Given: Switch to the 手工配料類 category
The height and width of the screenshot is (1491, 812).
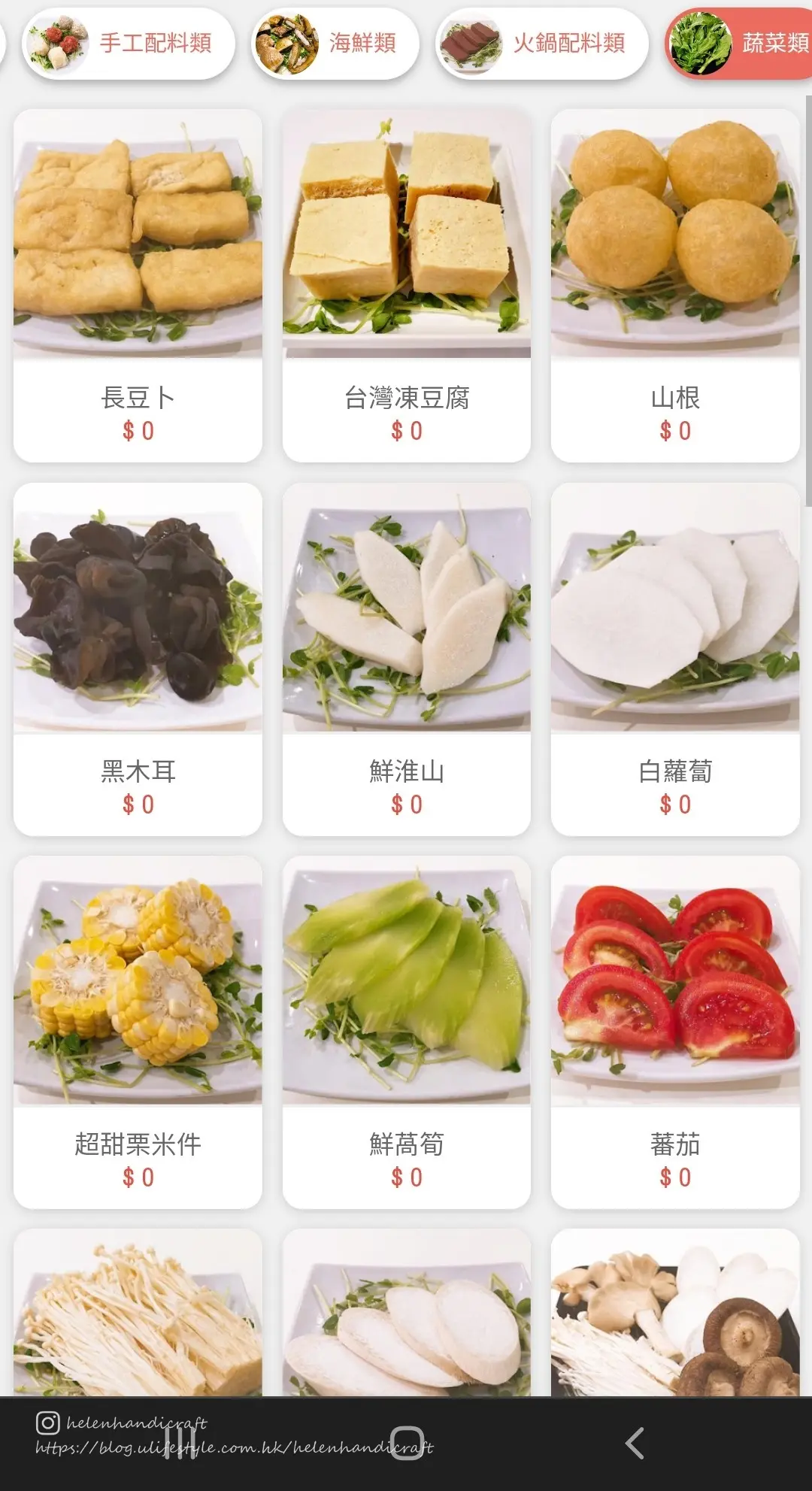Looking at the screenshot, I should coord(129,44).
